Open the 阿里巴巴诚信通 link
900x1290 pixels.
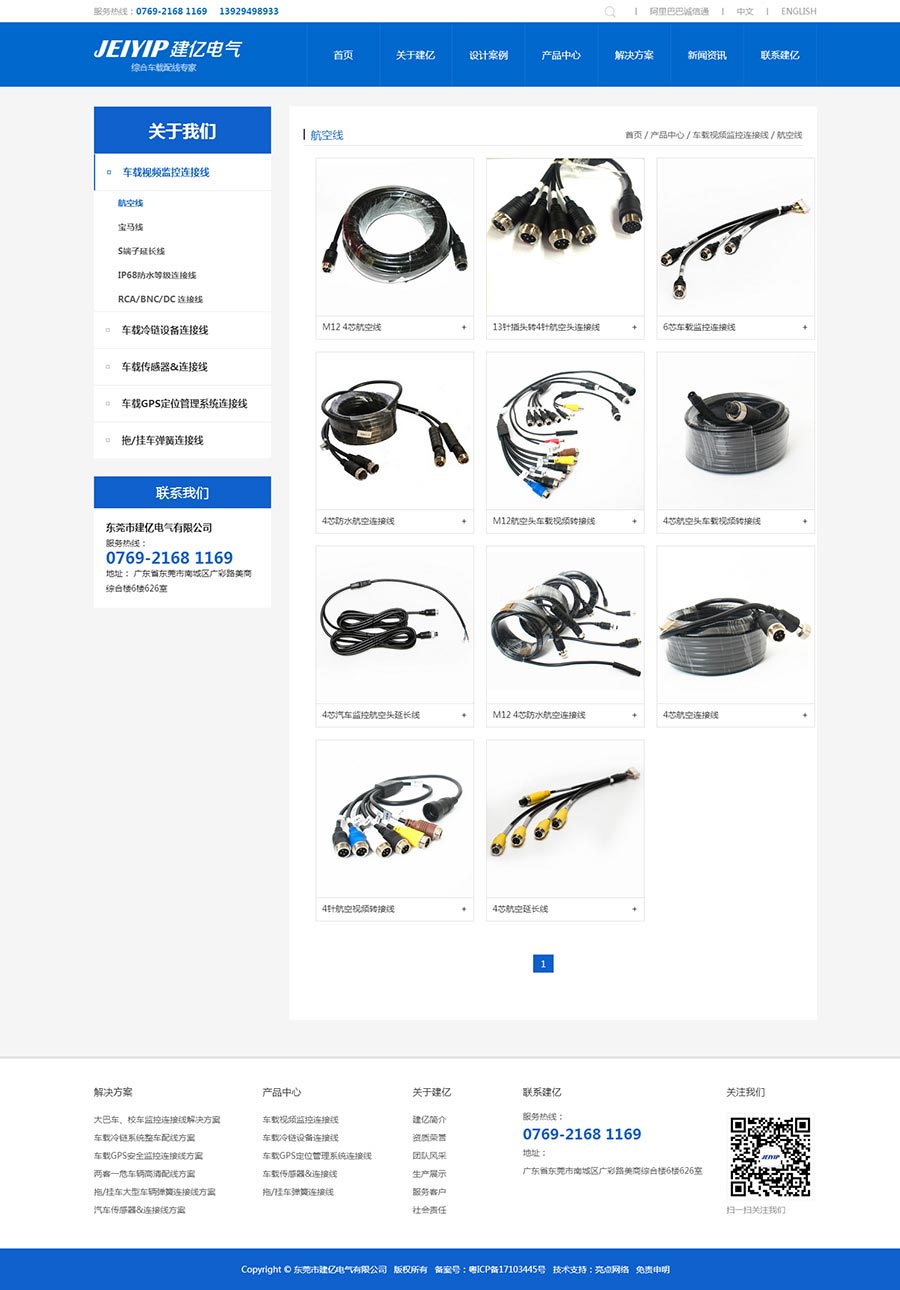point(679,12)
